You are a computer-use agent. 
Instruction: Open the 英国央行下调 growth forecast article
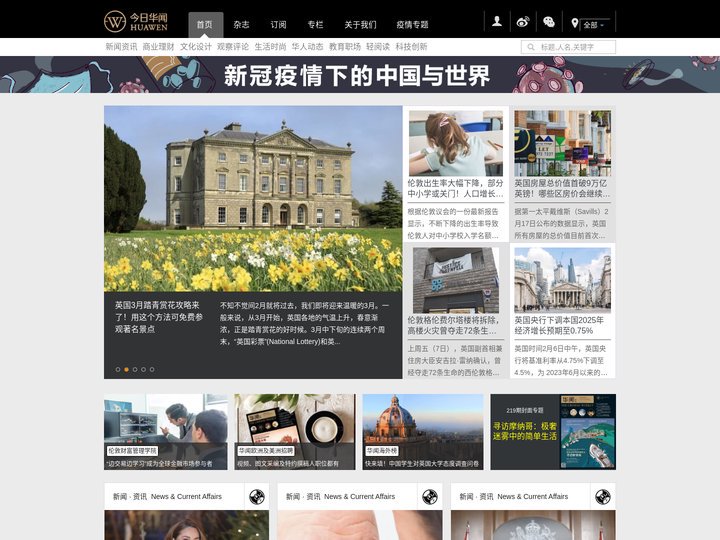(x=561, y=325)
